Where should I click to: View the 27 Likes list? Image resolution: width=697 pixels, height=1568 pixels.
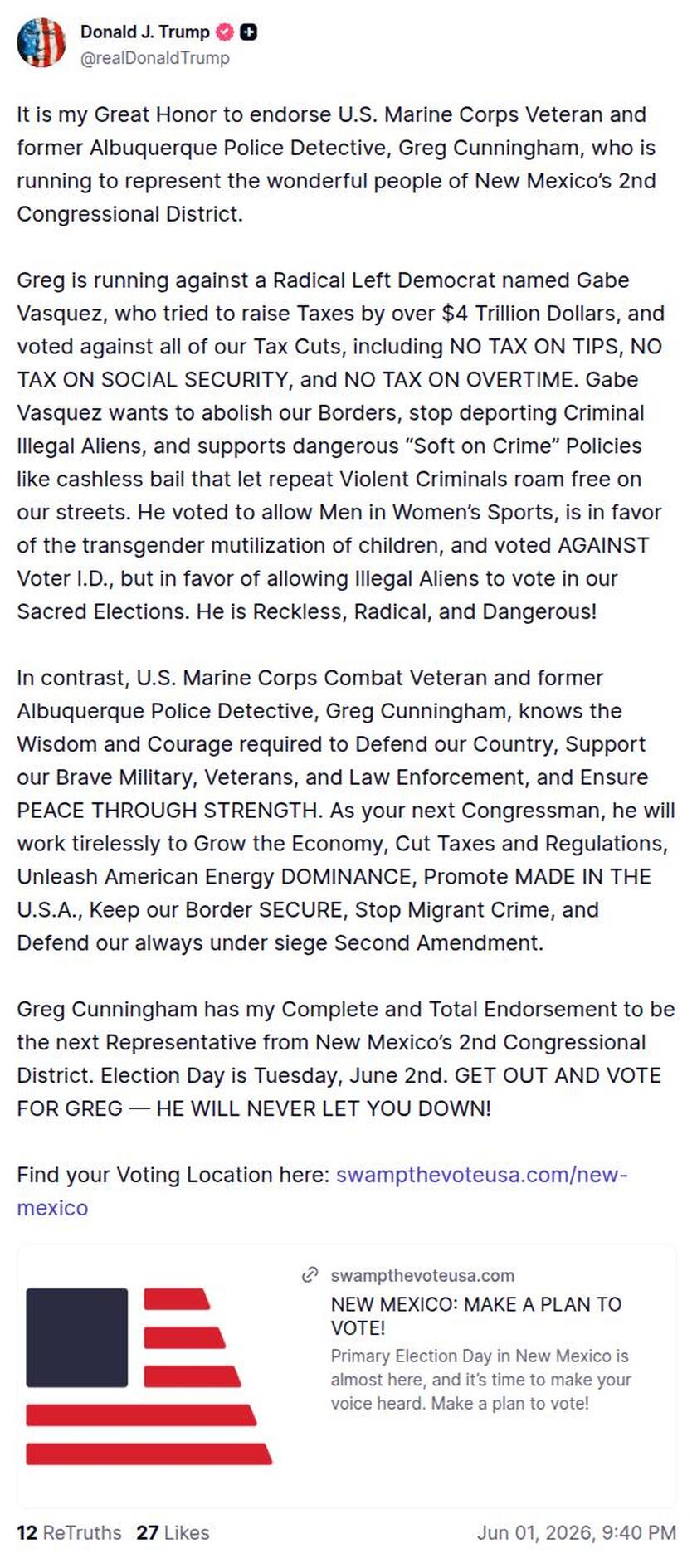tap(173, 1532)
